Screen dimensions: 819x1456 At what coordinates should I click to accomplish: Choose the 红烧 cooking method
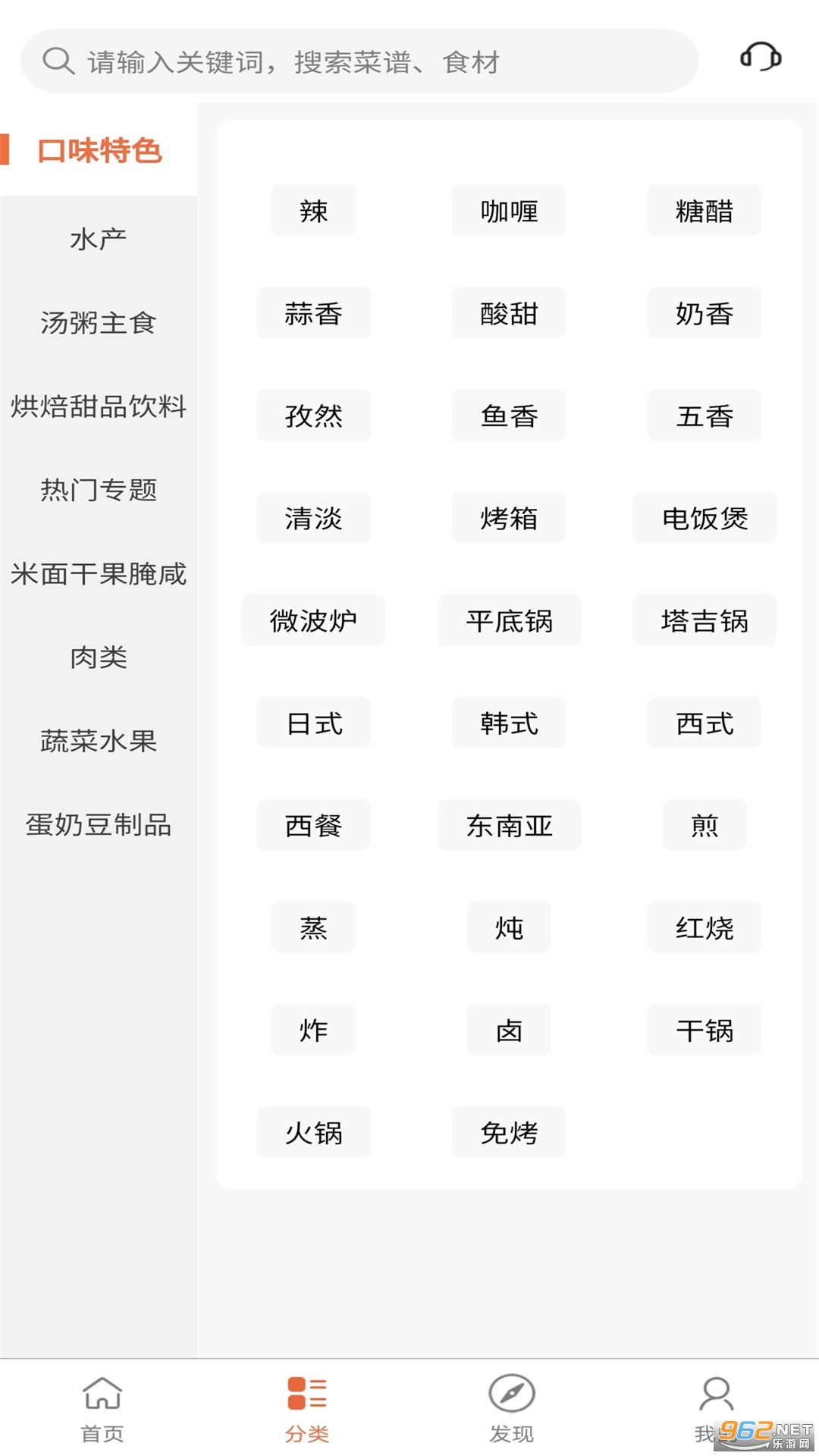tap(704, 927)
